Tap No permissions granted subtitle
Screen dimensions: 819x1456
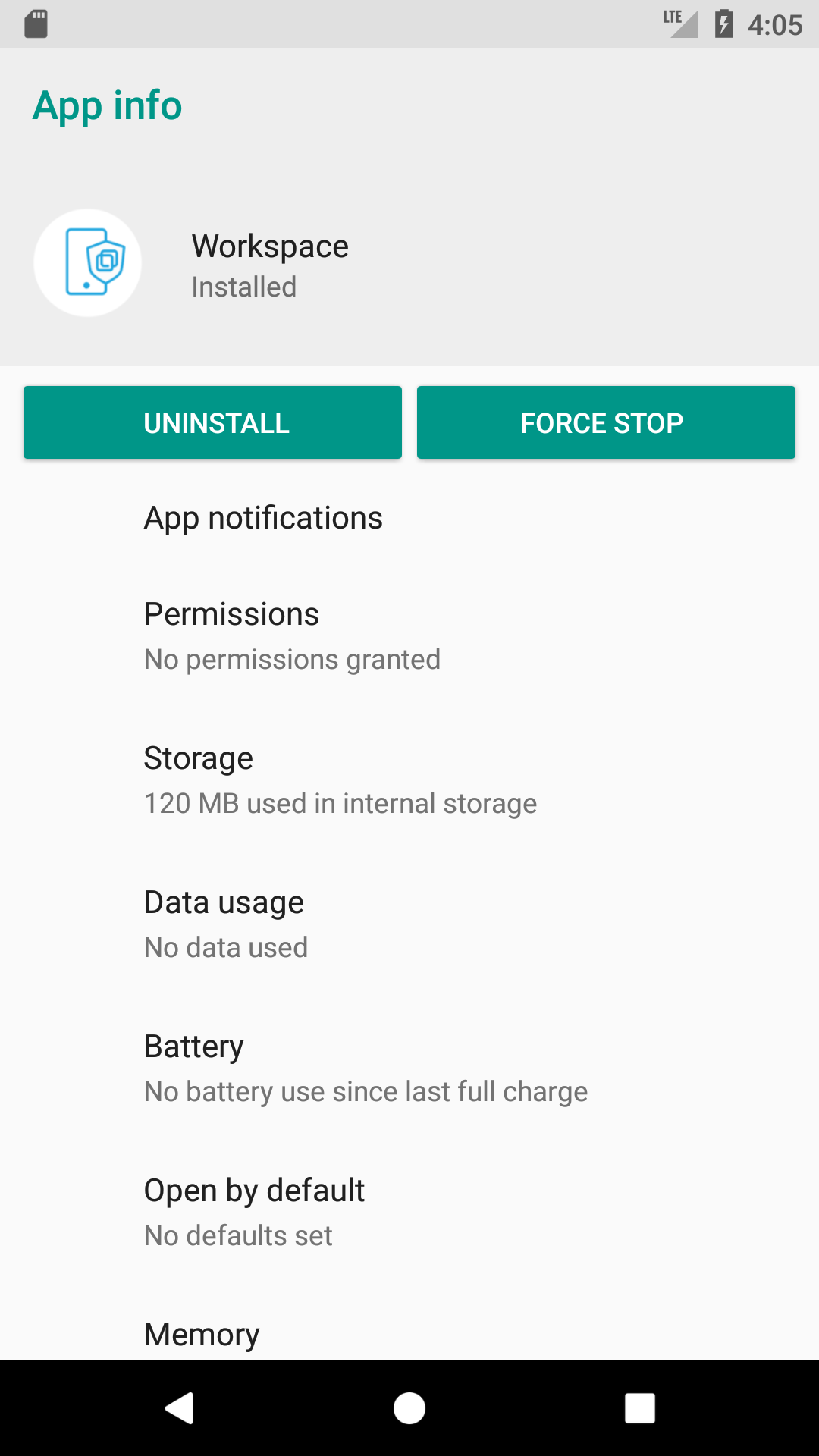coord(292,659)
